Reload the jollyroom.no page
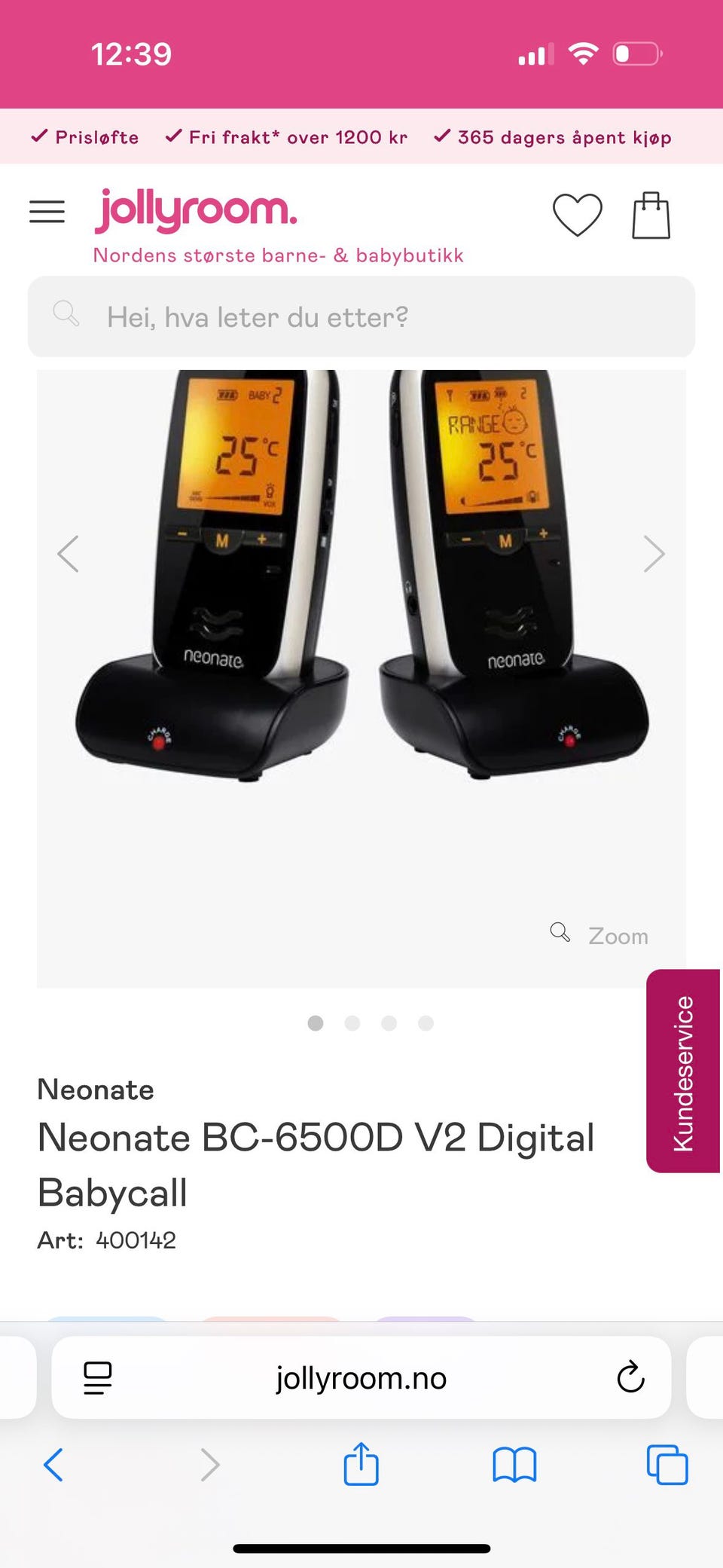723x1568 pixels. coord(630,1378)
